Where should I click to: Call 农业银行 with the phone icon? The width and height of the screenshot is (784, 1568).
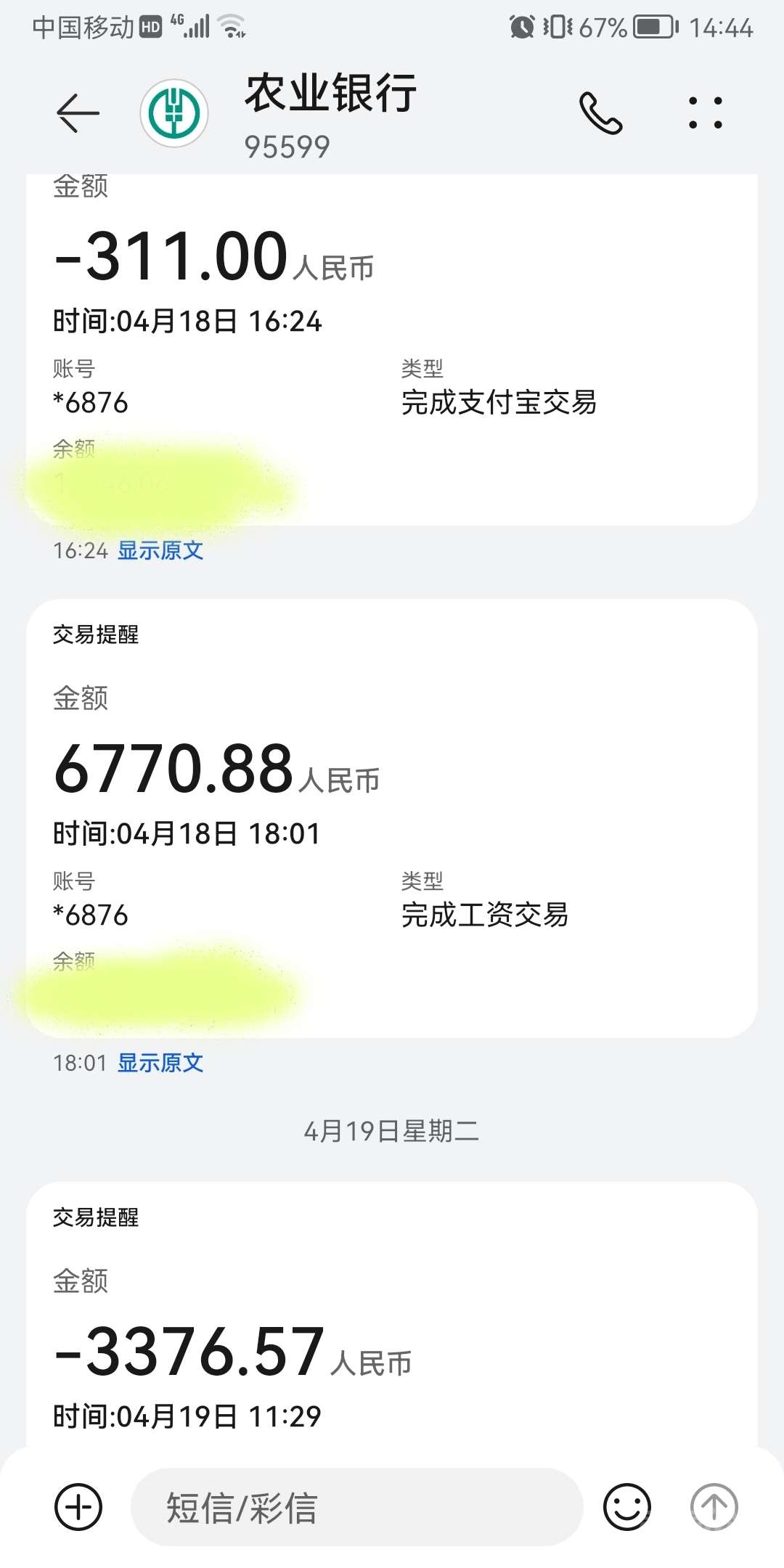(600, 113)
